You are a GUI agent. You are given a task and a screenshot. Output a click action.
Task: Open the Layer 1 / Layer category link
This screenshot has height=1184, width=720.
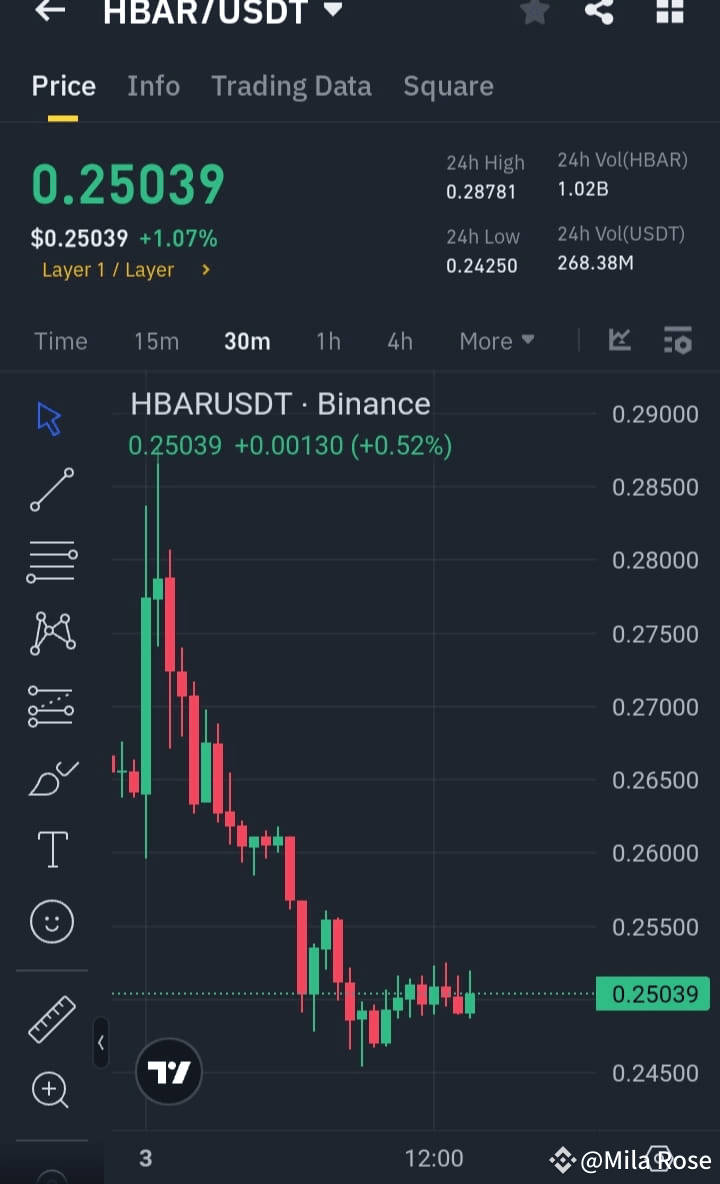click(118, 269)
